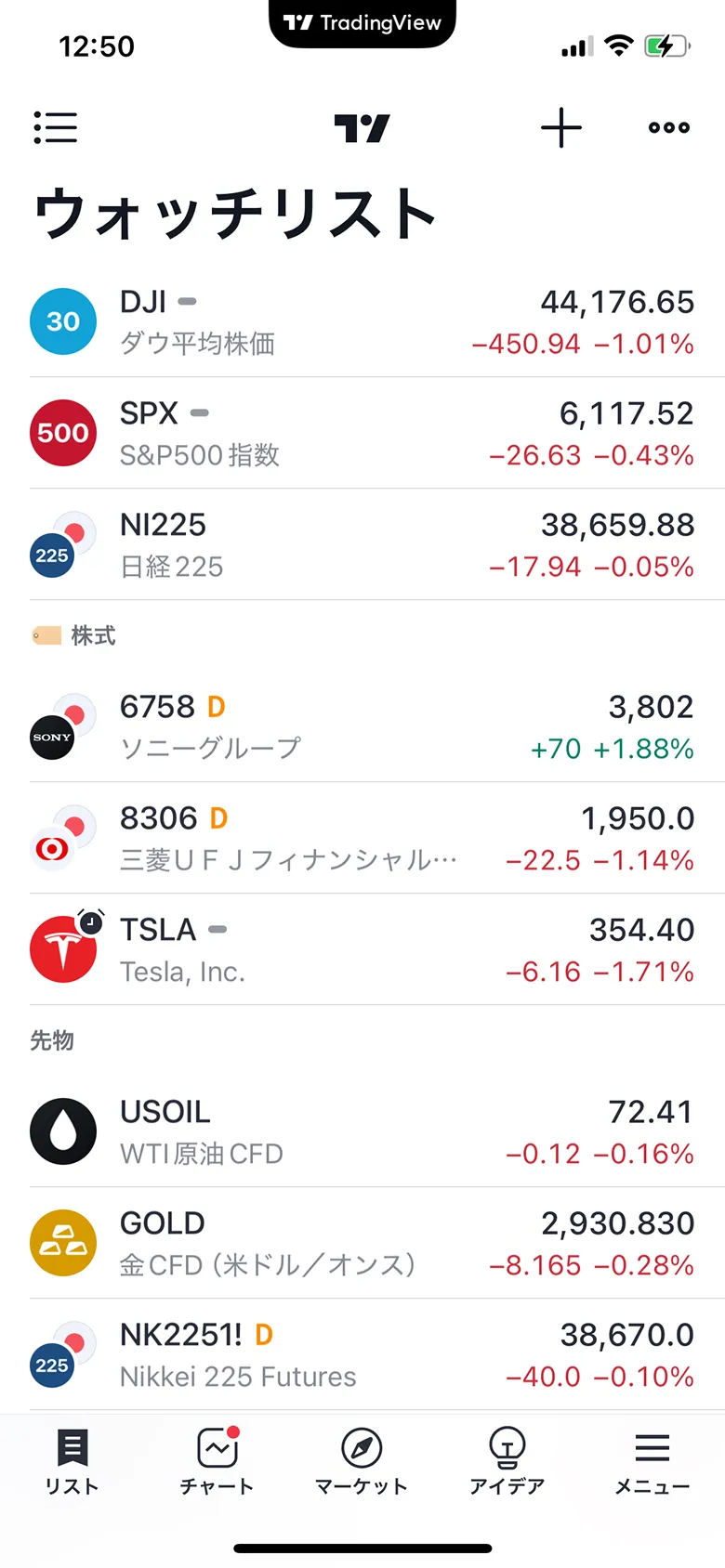The width and height of the screenshot is (725, 1568).
Task: Add a new symbol with the plus icon
Action: click(x=560, y=128)
